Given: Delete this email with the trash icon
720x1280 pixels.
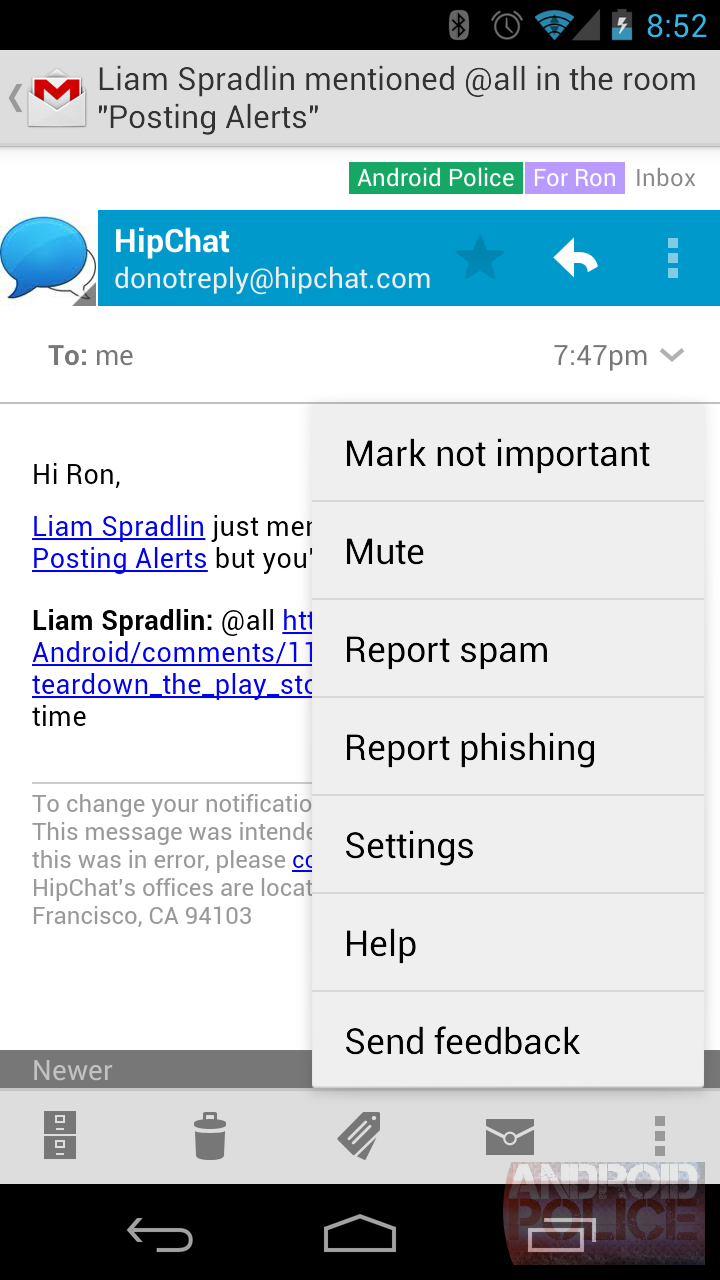Looking at the screenshot, I should coord(210,1136).
